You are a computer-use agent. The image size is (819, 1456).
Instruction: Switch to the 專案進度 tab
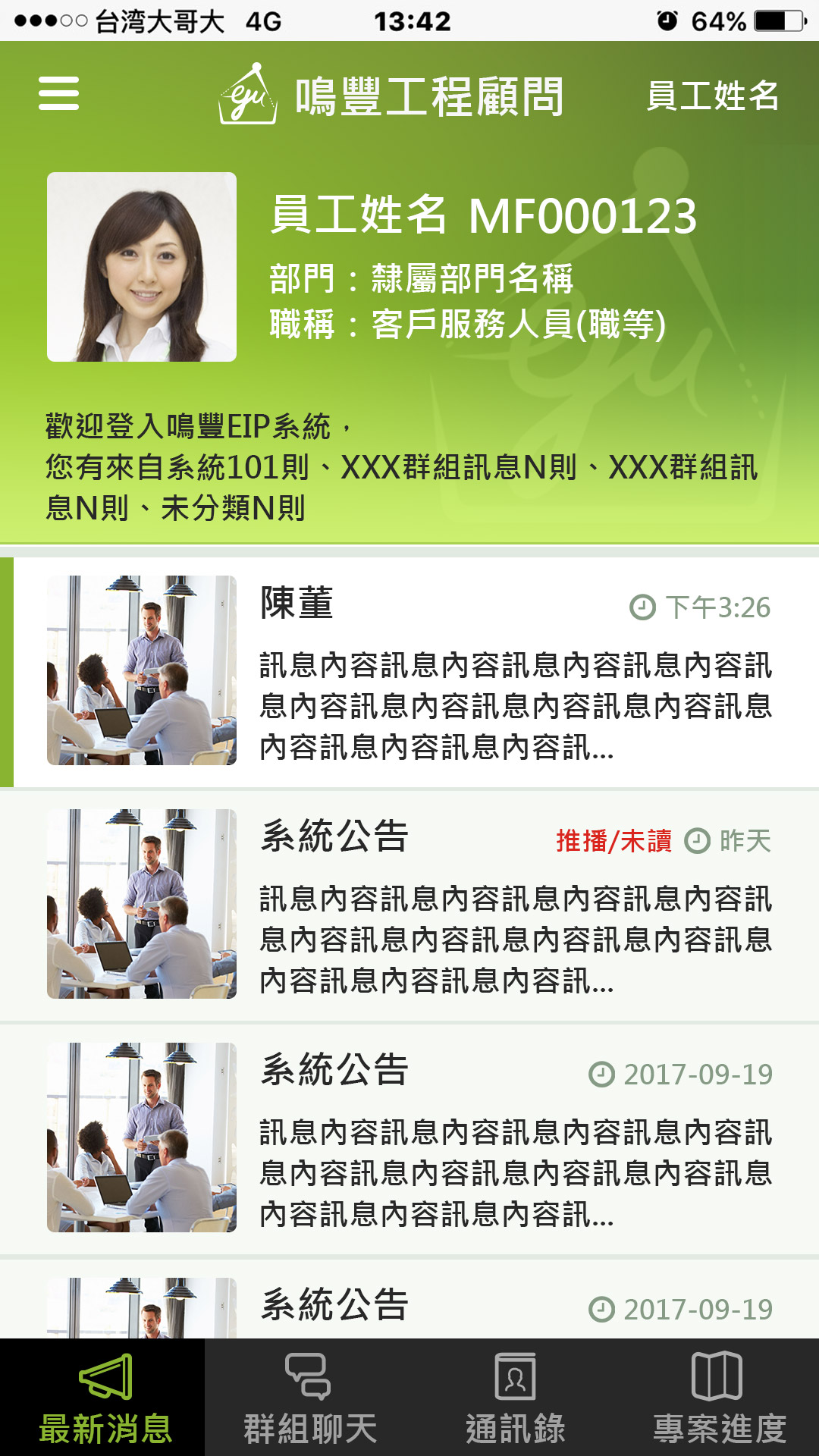click(718, 1398)
